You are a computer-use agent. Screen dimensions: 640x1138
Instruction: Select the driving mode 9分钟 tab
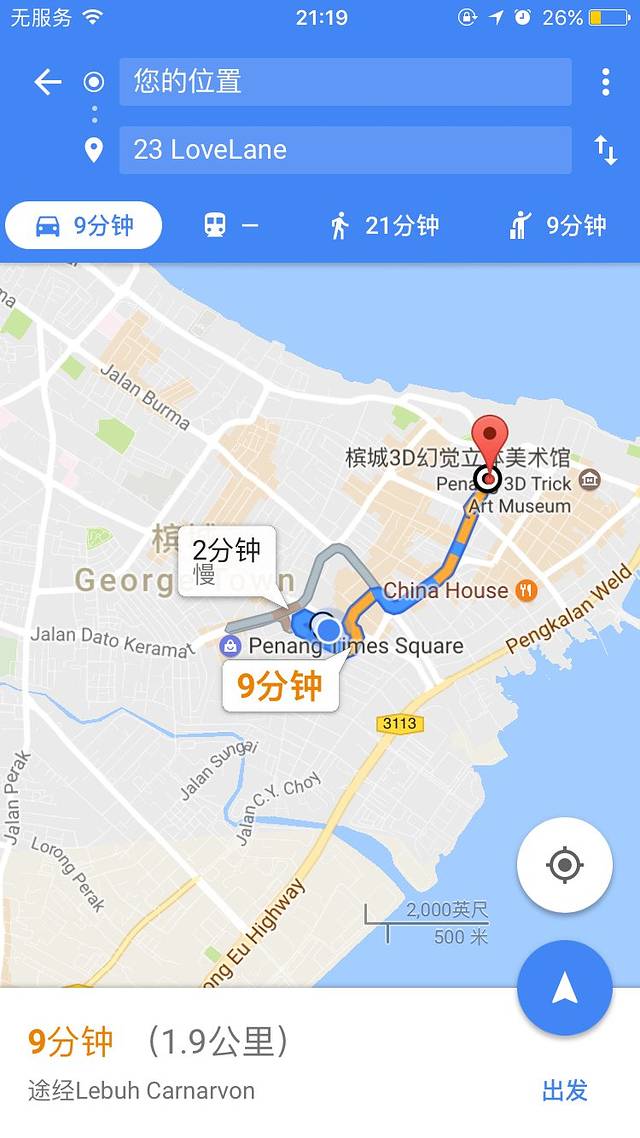click(x=84, y=226)
